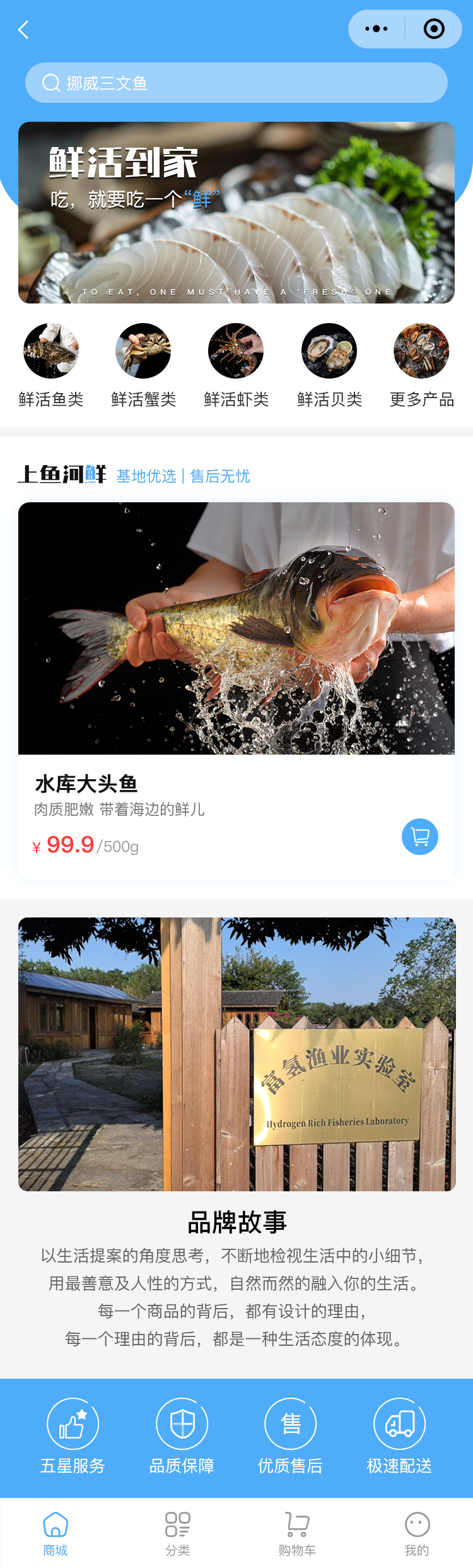The image size is (473, 1568).
Task: Go back using the top-left arrow
Action: 23,30
